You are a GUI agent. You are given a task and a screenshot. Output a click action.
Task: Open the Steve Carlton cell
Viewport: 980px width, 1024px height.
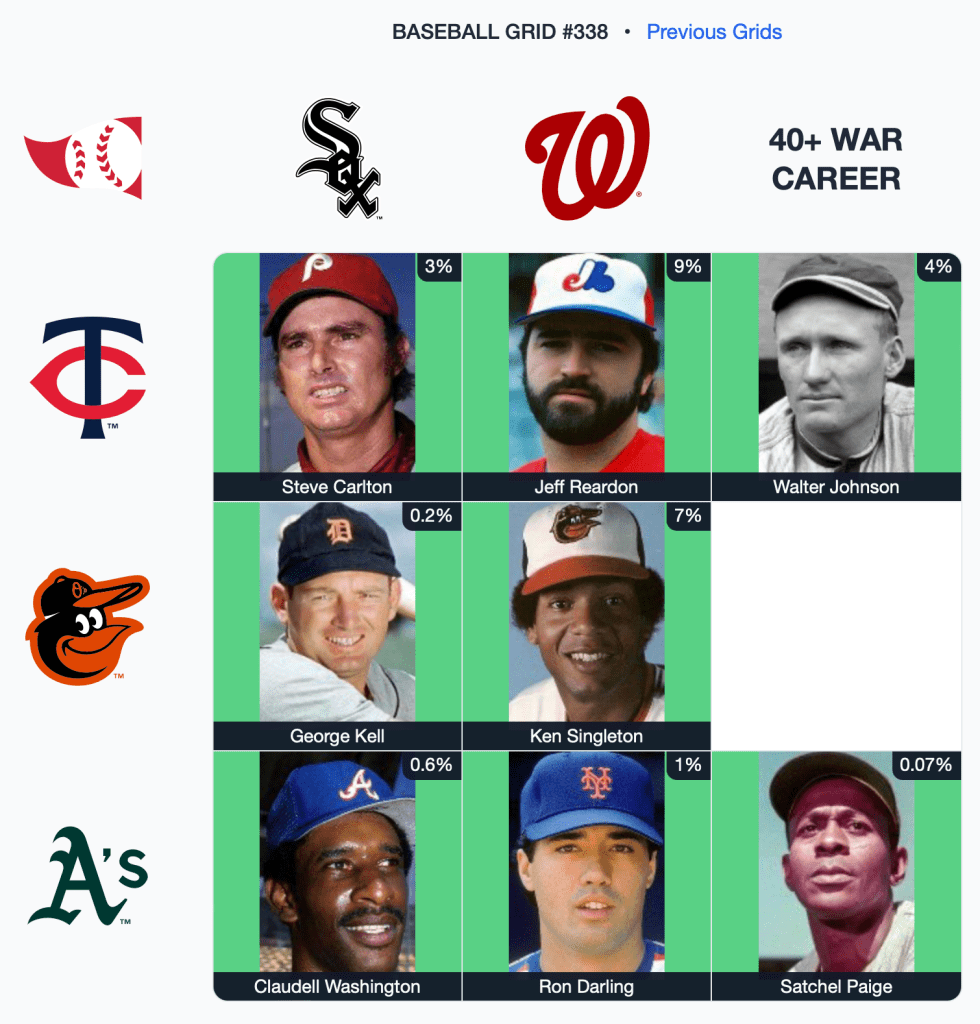click(x=337, y=376)
